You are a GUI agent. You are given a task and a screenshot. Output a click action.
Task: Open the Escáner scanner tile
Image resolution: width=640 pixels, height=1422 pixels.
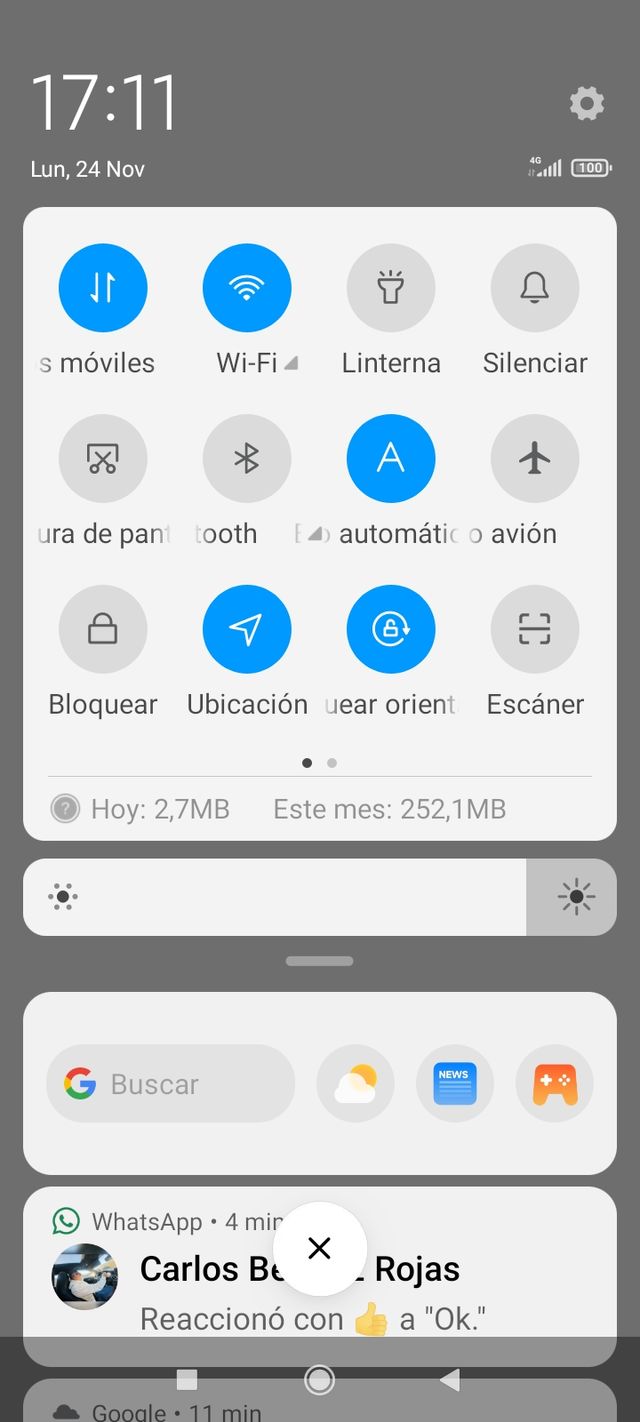(x=535, y=629)
